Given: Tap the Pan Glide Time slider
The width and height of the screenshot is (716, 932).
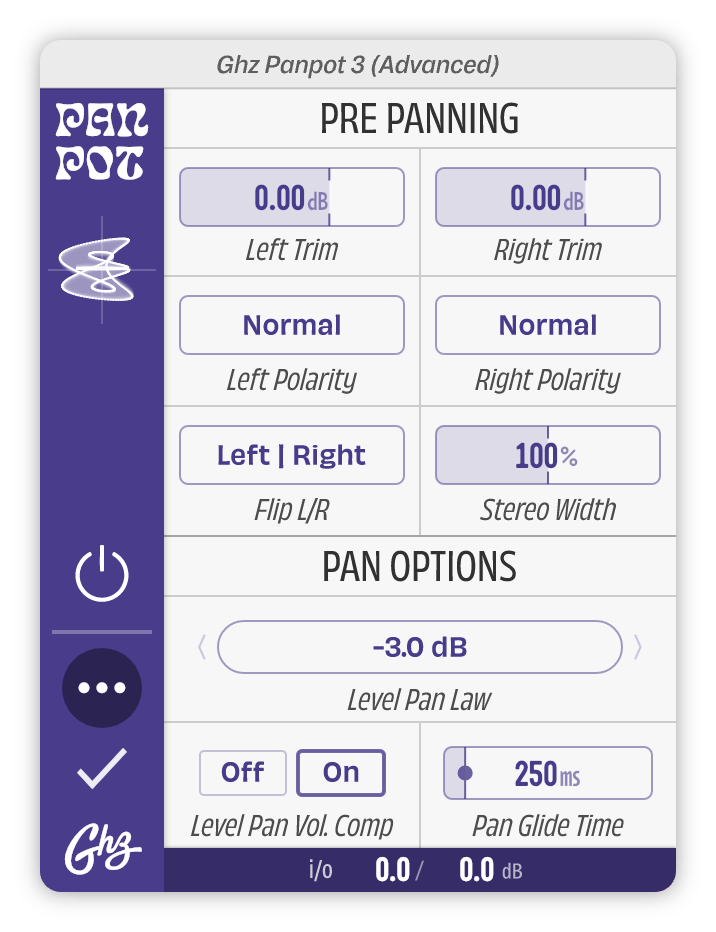Looking at the screenshot, I should pos(547,773).
